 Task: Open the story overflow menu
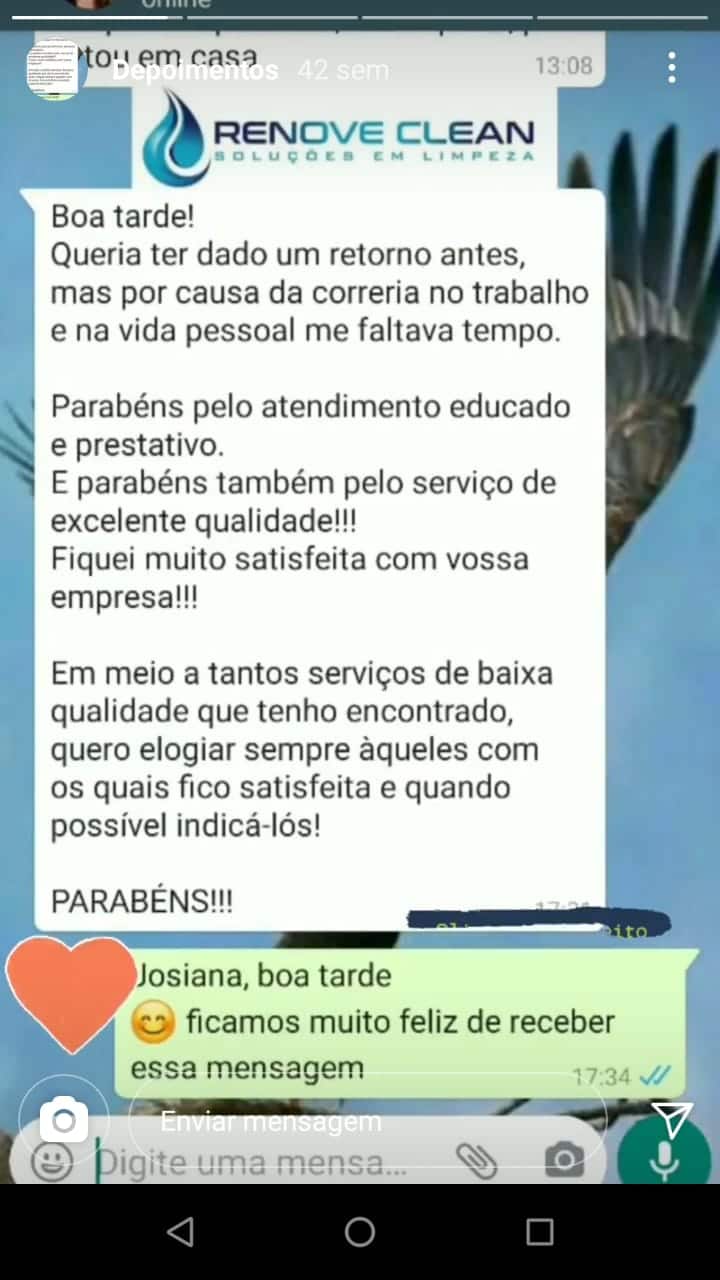coord(672,68)
